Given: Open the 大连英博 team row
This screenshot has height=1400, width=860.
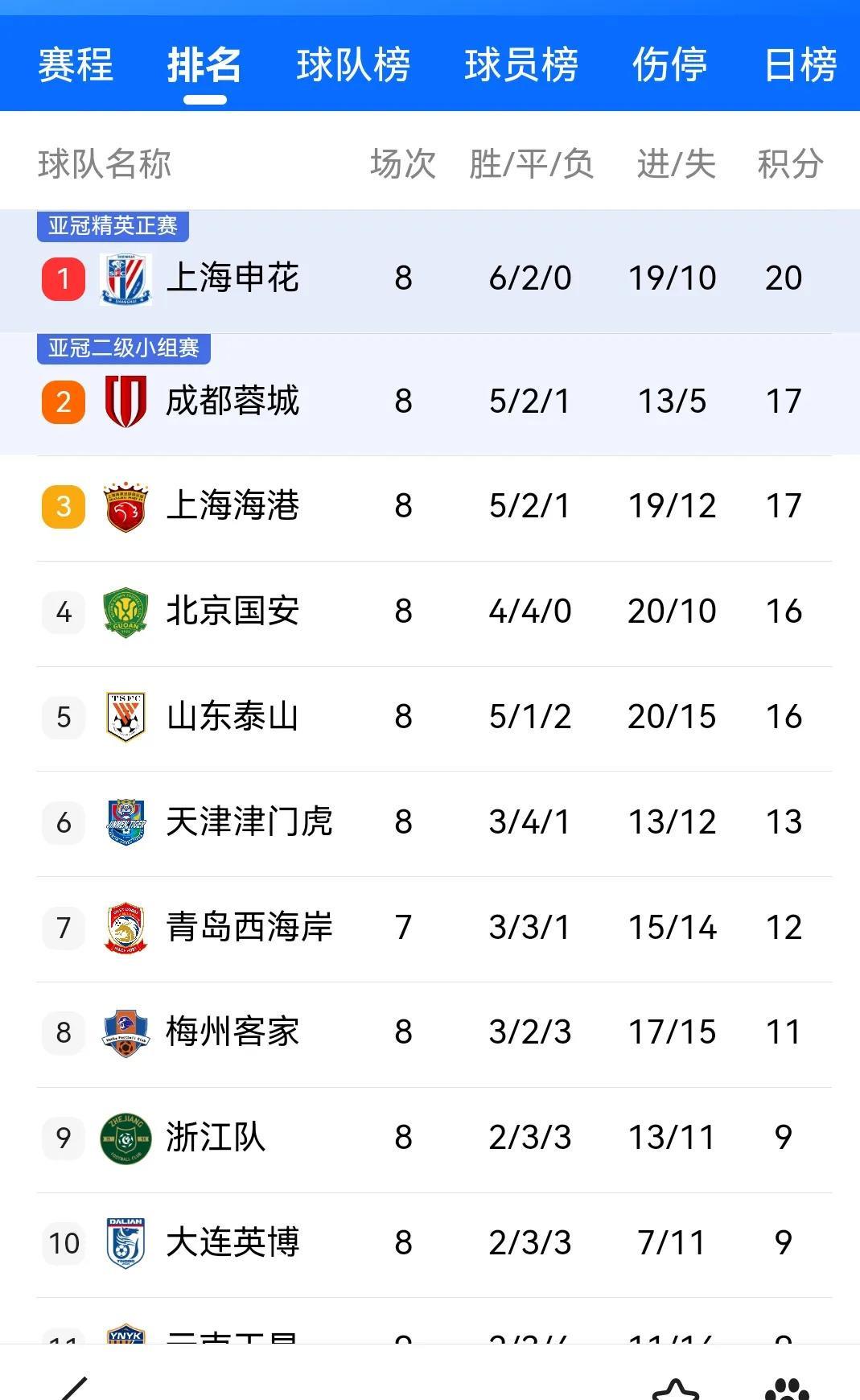Looking at the screenshot, I should point(232,1243).
